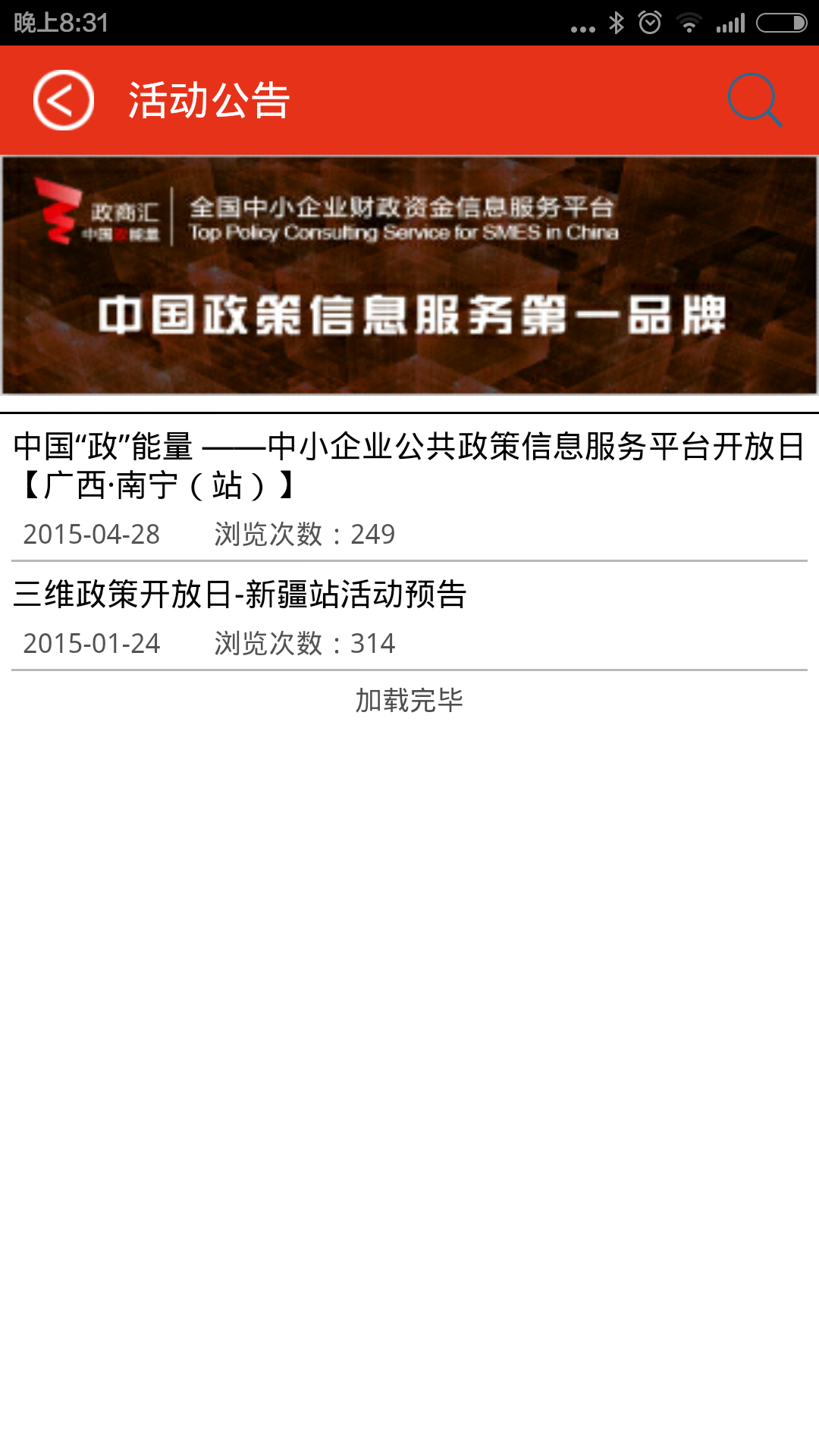819x1456 pixels.
Task: Open 三维政策开放日-新疆站活动预告
Action: (240, 595)
